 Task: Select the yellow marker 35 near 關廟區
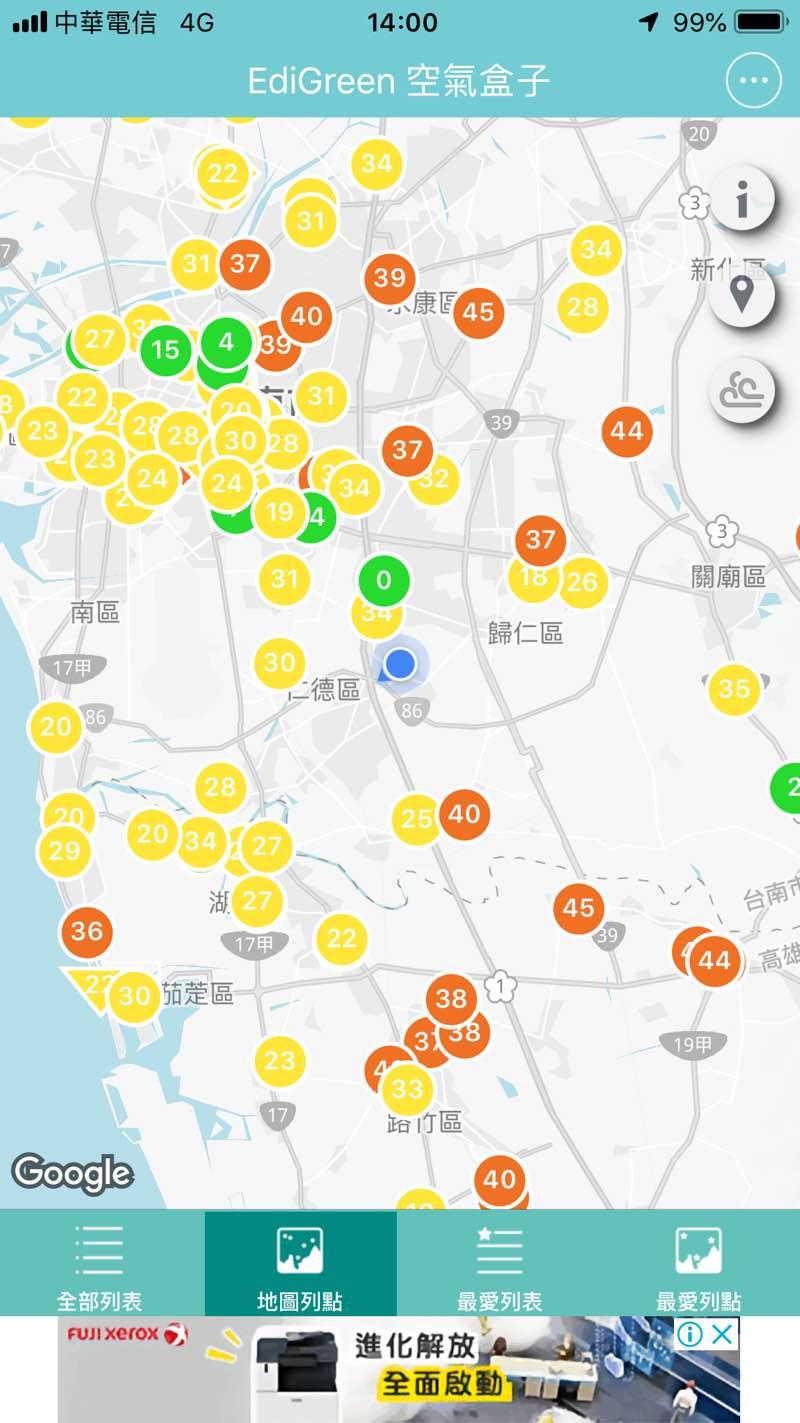tap(734, 689)
